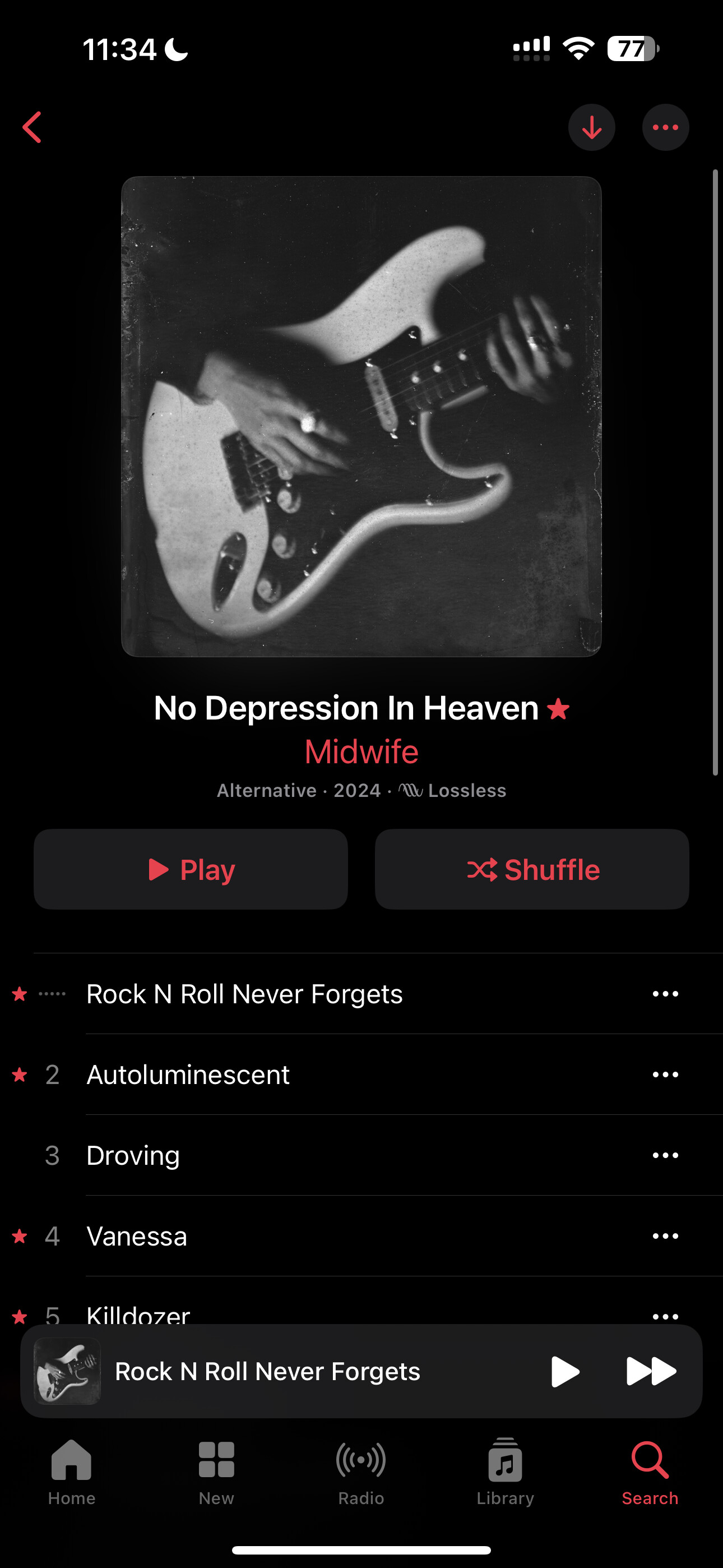Screen dimensions: 723x1568
Task: Download the album with the arrow icon
Action: [591, 127]
